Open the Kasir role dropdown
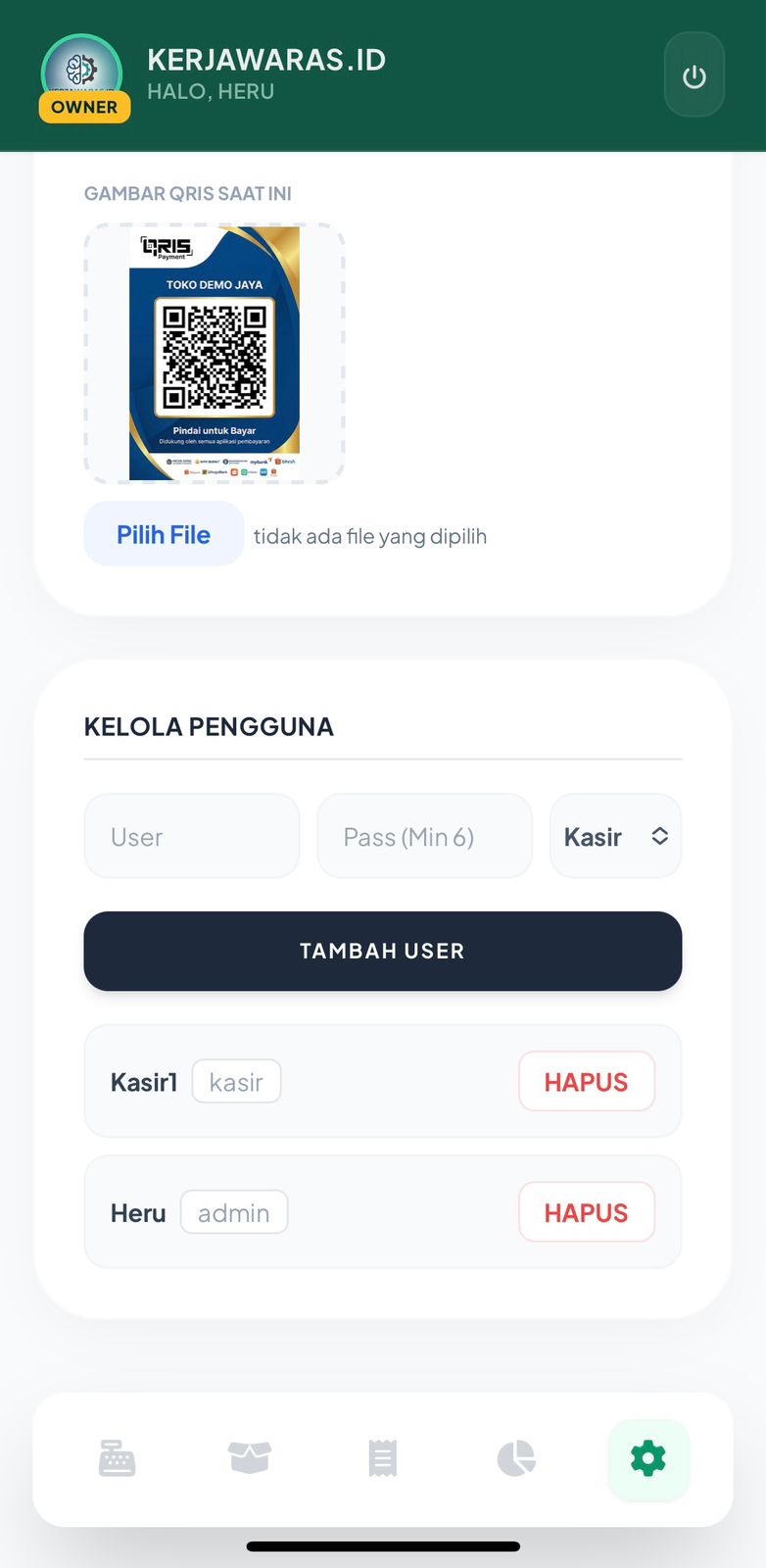 click(x=615, y=836)
